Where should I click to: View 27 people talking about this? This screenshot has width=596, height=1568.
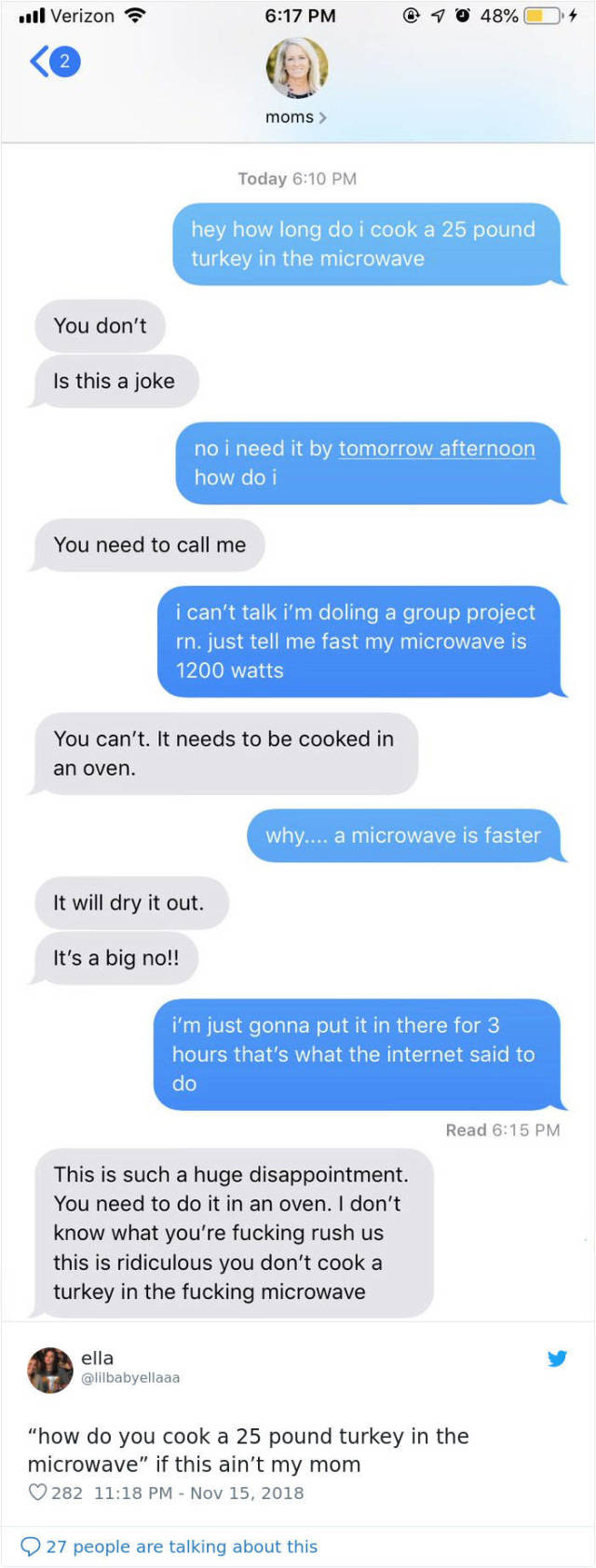pyautogui.click(x=182, y=1547)
